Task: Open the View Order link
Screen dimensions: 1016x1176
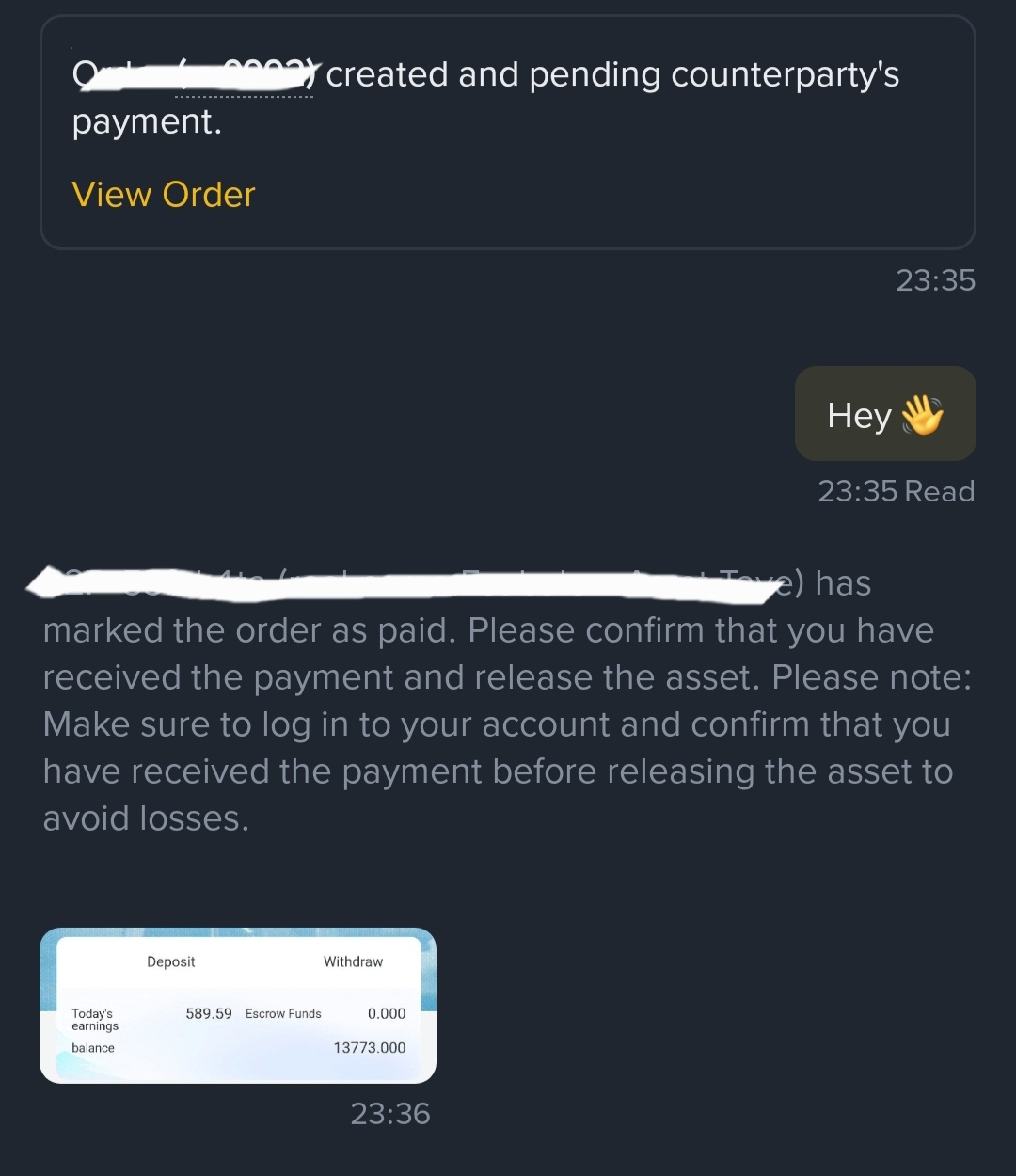Action: [164, 195]
